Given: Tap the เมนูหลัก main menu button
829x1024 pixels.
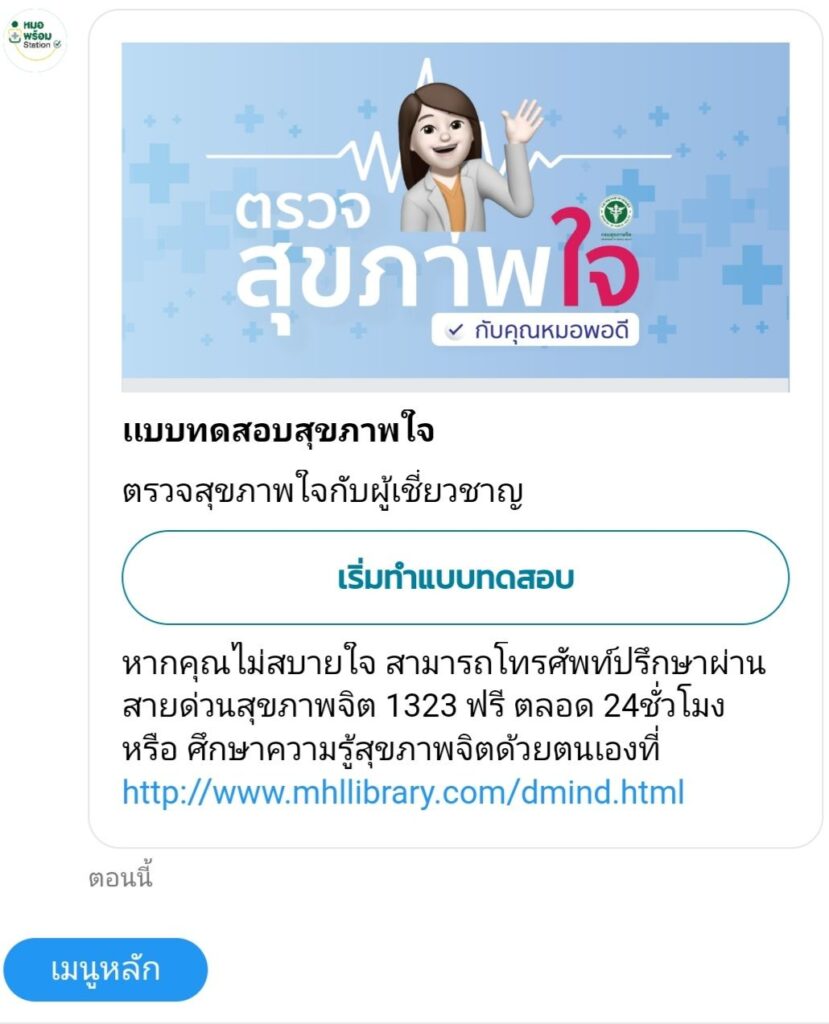Looking at the screenshot, I should [x=105, y=970].
